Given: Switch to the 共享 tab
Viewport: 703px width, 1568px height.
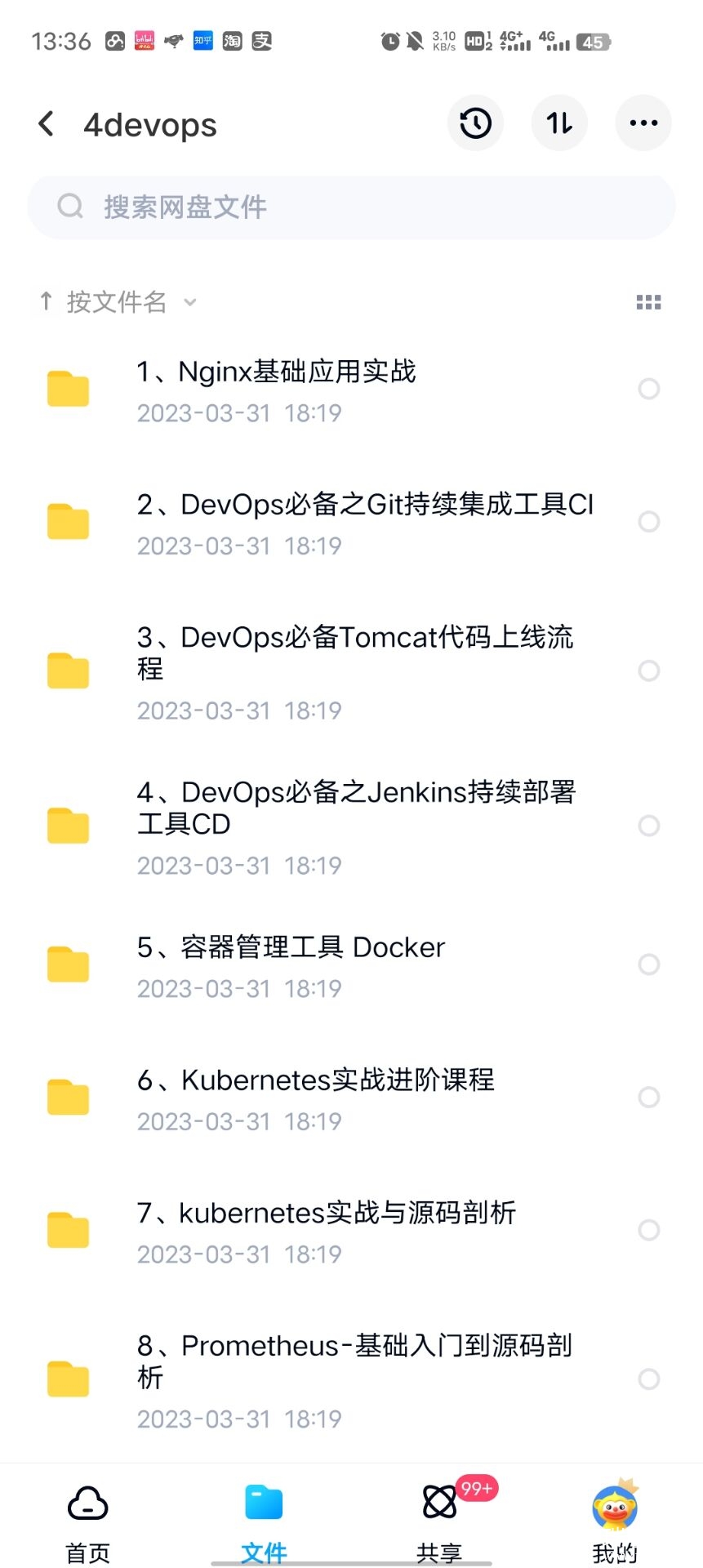Looking at the screenshot, I should (x=439, y=1521).
